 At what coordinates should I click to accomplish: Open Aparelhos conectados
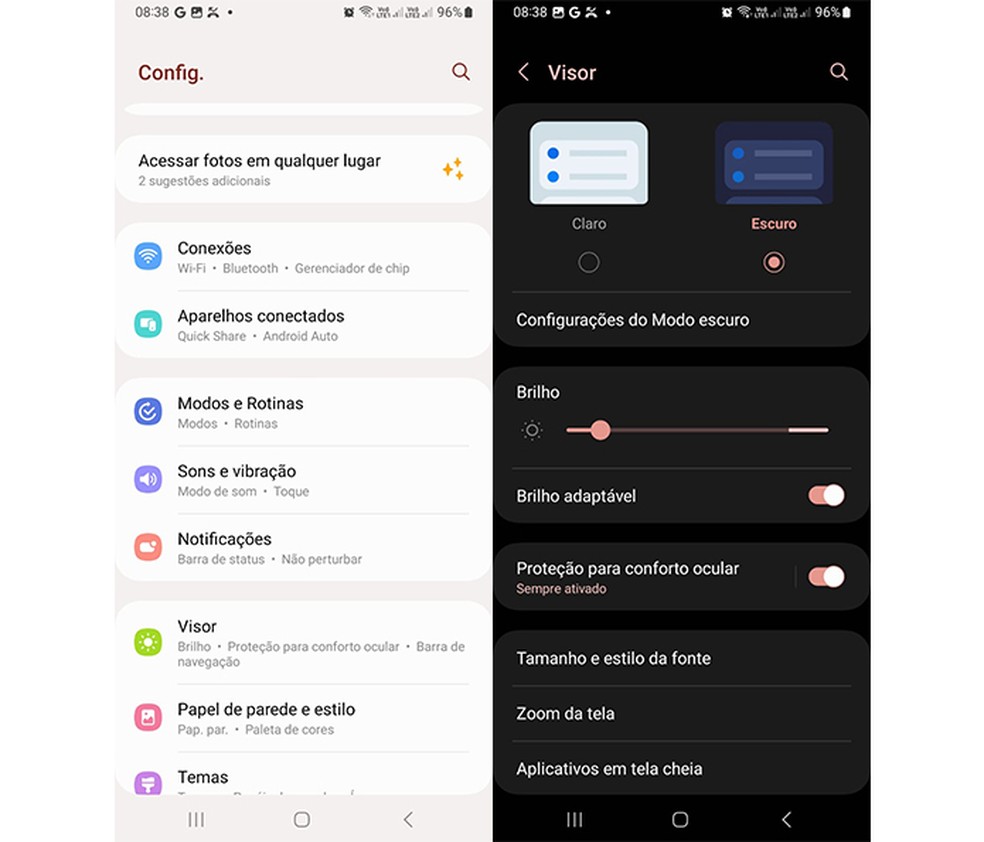point(300,325)
